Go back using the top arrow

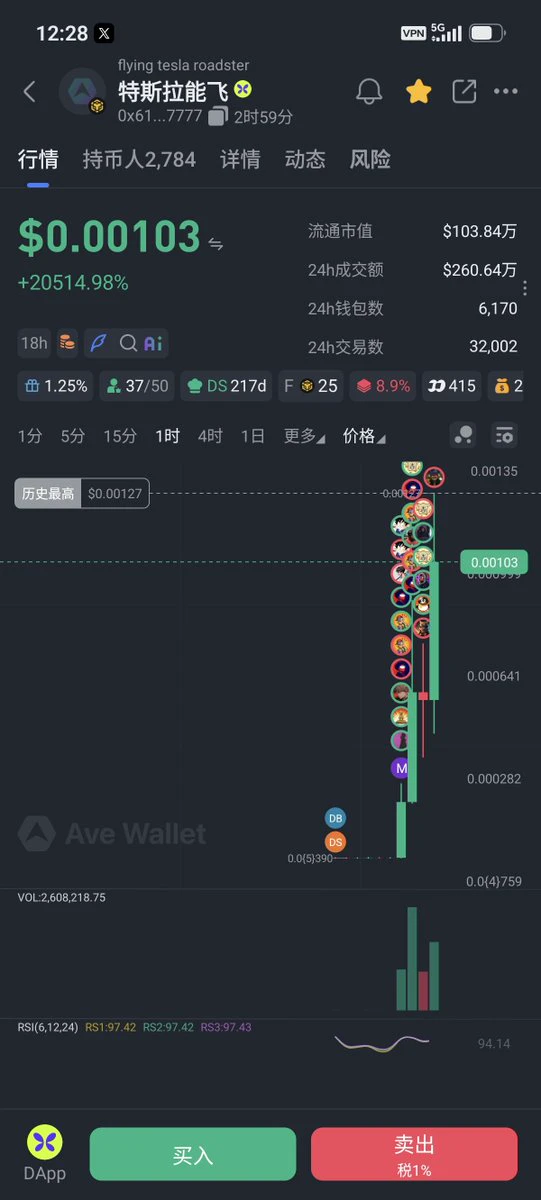pos(29,92)
